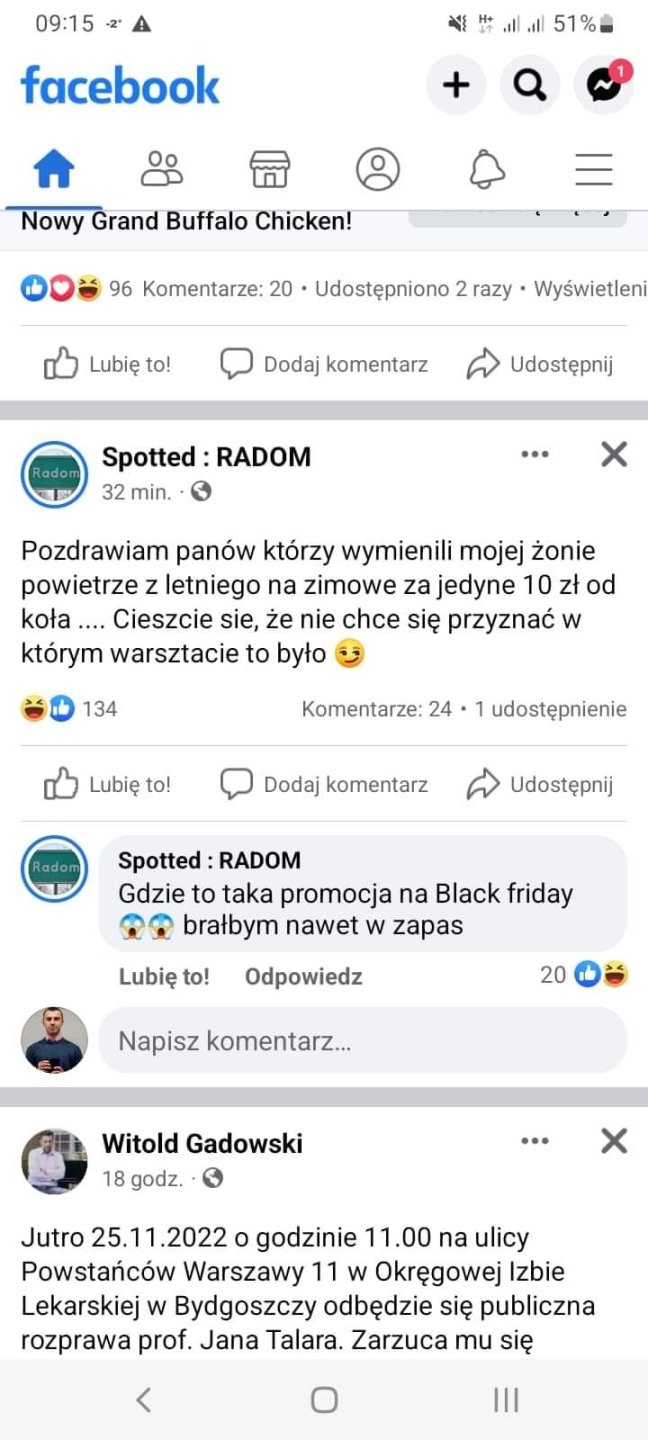Reply to the Black friday comment
The height and width of the screenshot is (1440, 648).
tap(303, 977)
